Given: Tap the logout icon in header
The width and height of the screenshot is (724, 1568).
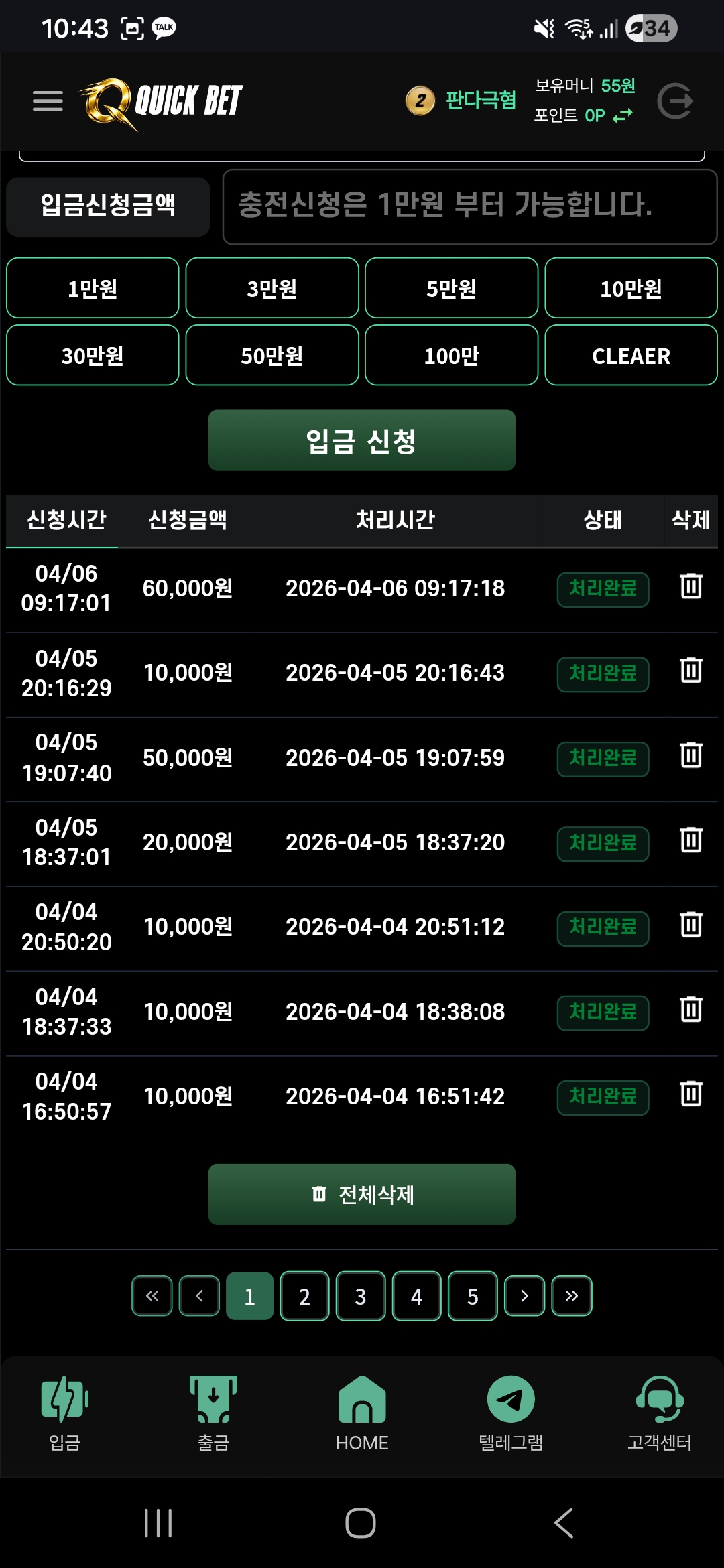Looking at the screenshot, I should pyautogui.click(x=674, y=101).
